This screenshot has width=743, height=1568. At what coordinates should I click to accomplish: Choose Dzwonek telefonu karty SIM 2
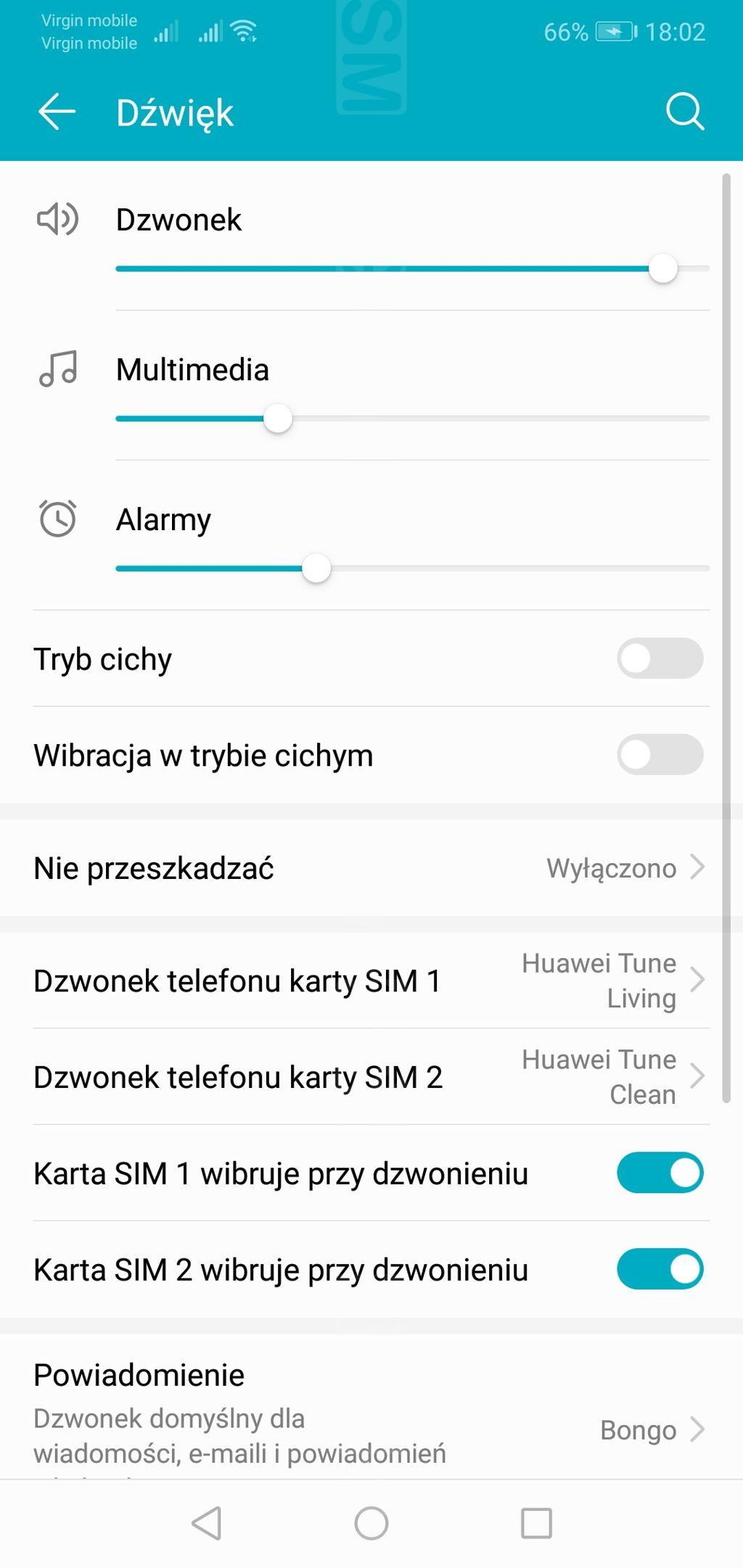[370, 1077]
